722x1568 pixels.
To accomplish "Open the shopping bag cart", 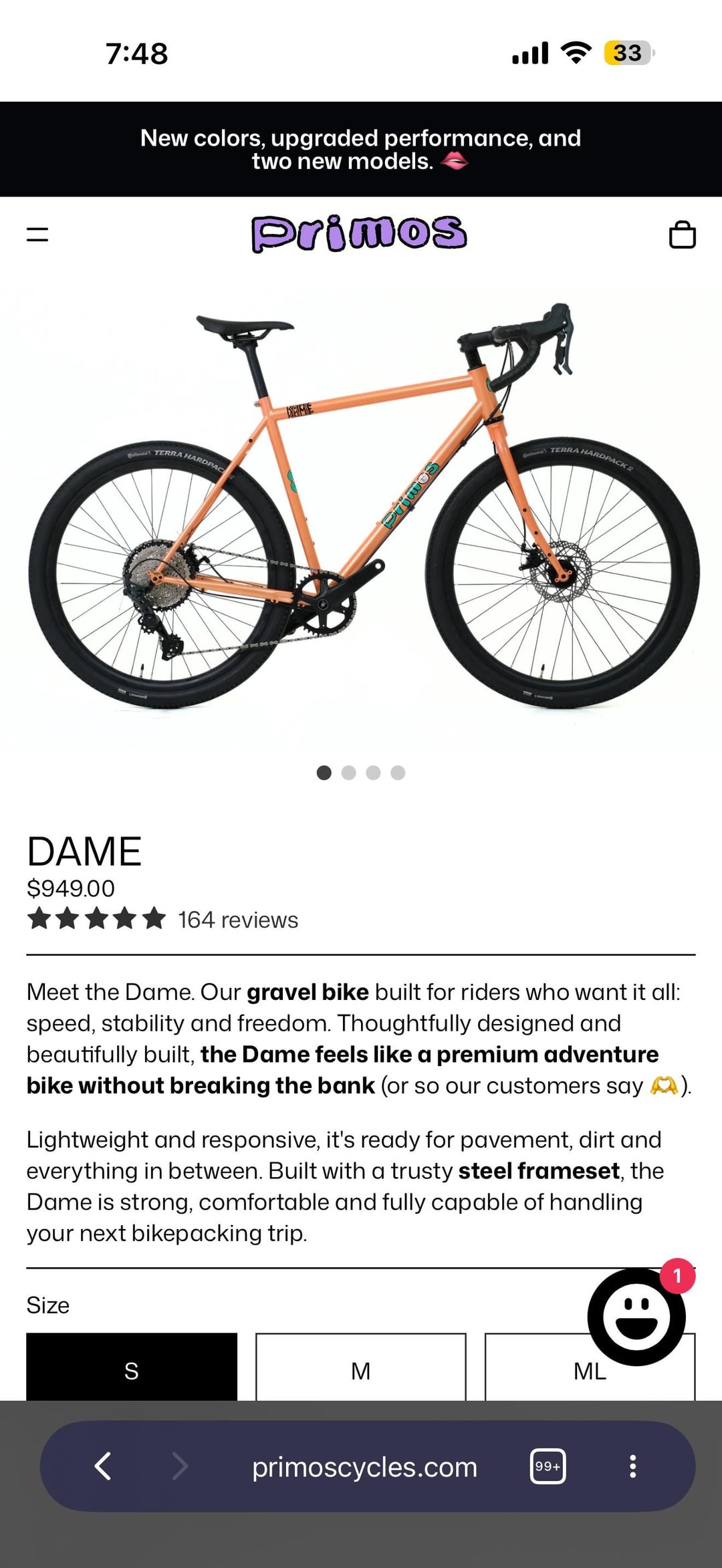I will 682,235.
